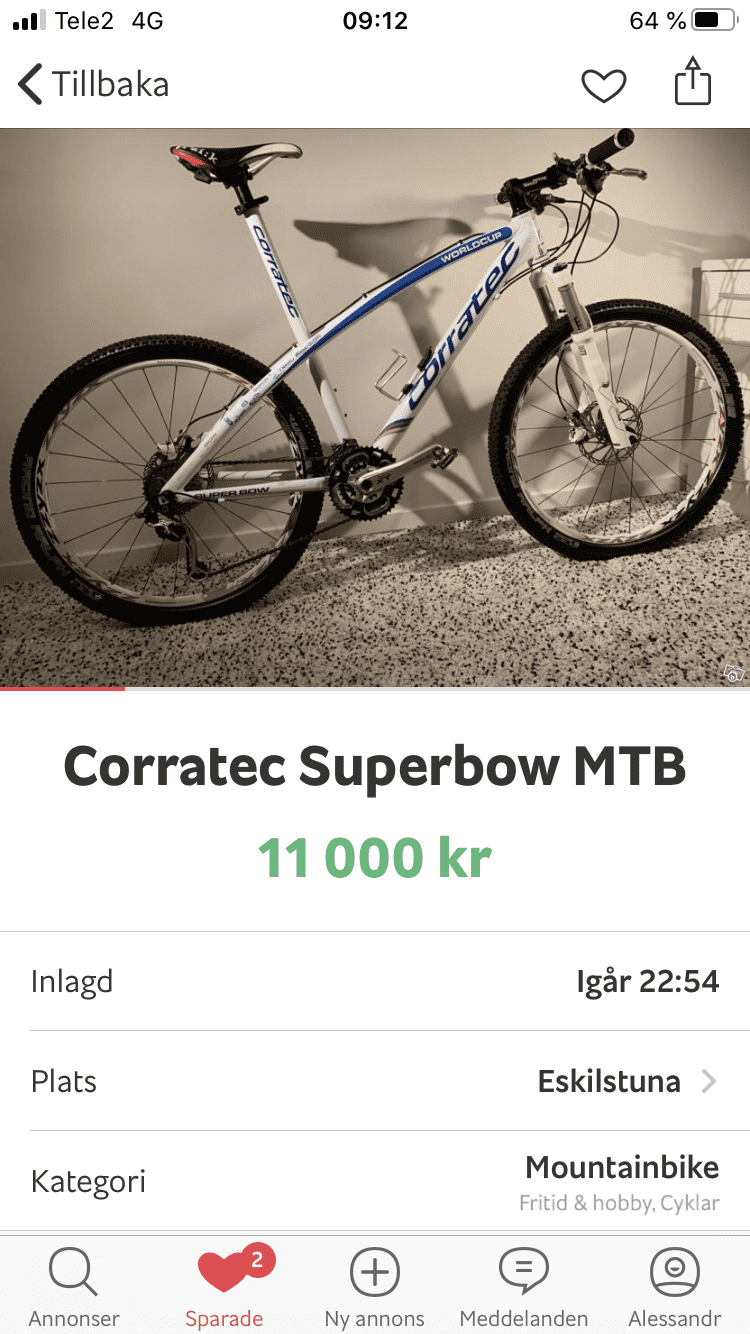Open the Sparade saved ads tab

click(x=224, y=1287)
